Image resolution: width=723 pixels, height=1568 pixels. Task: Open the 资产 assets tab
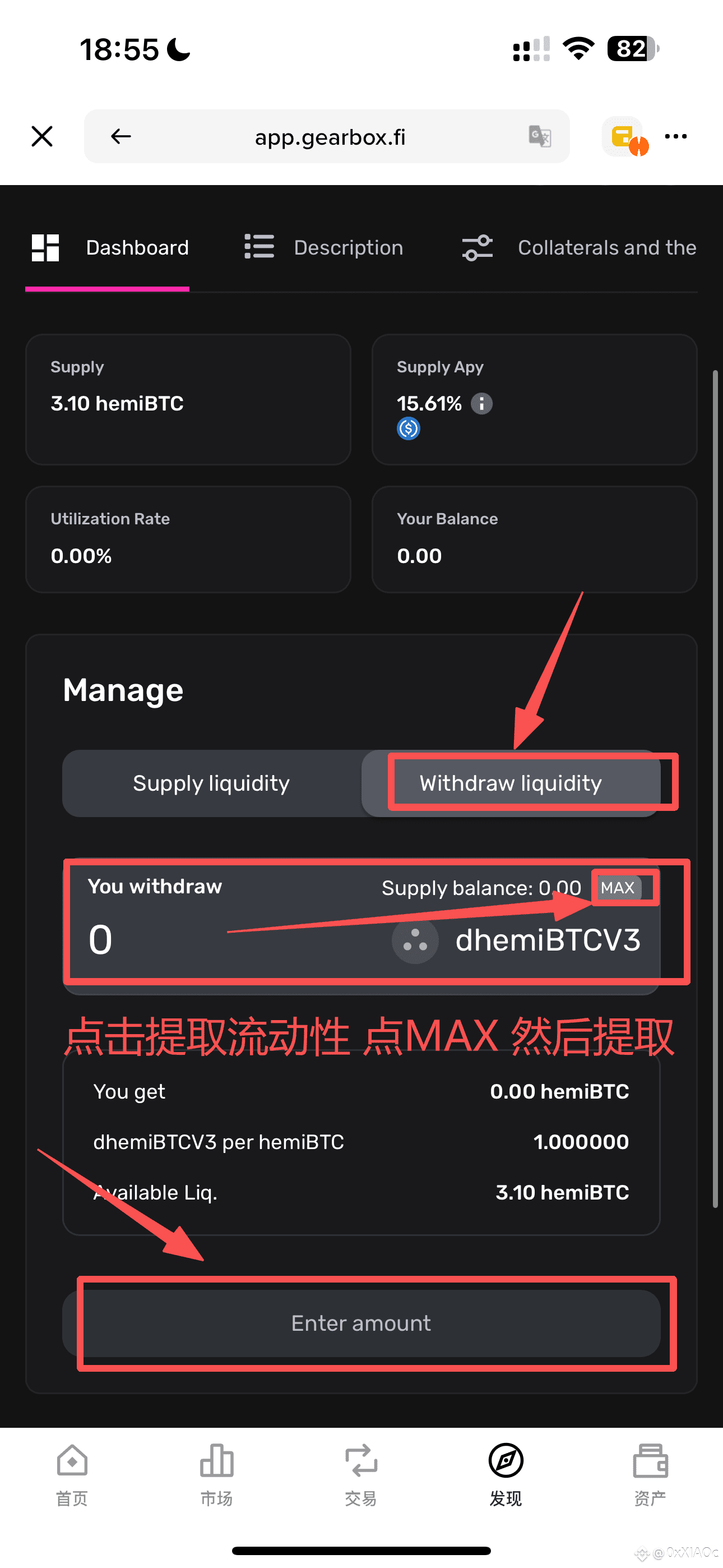[650, 1474]
